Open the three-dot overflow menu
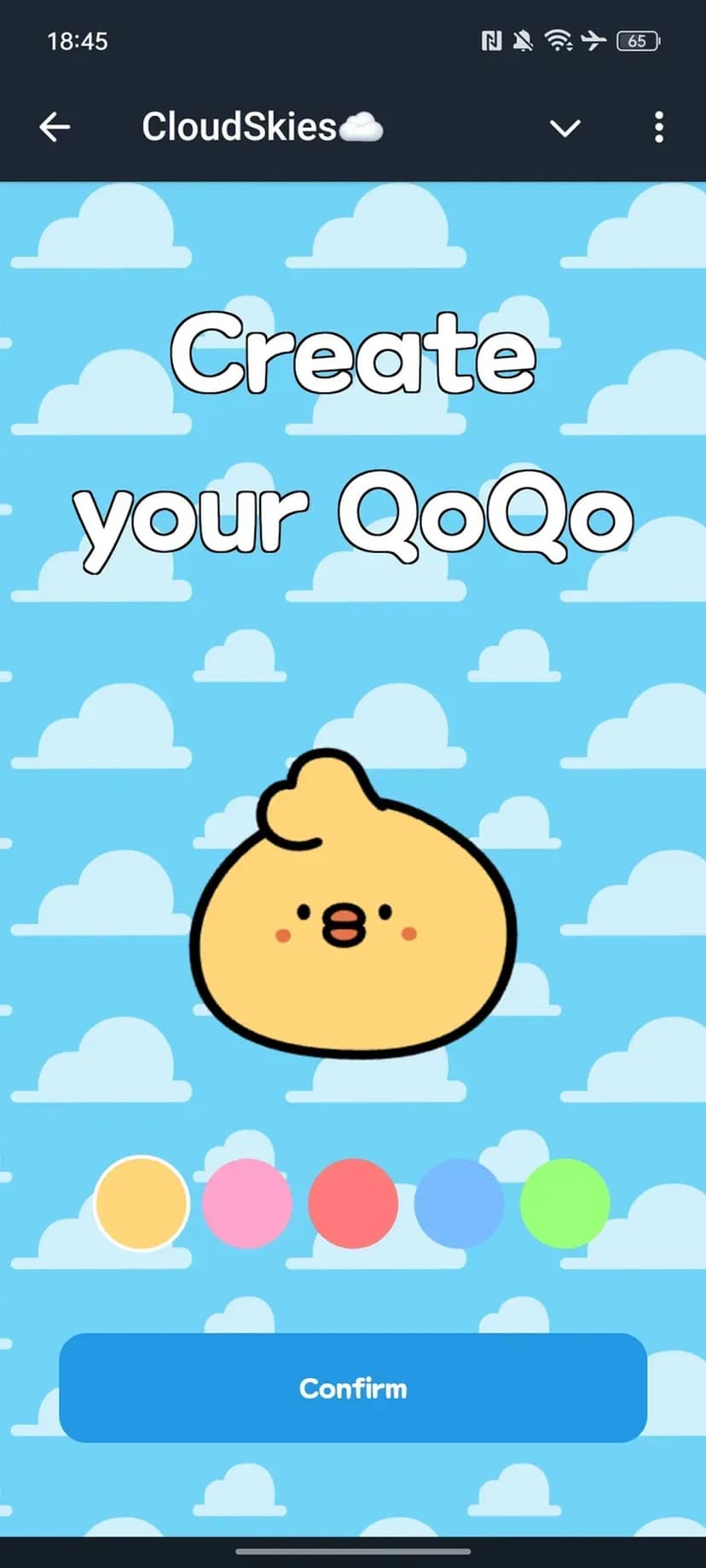 coord(658,128)
